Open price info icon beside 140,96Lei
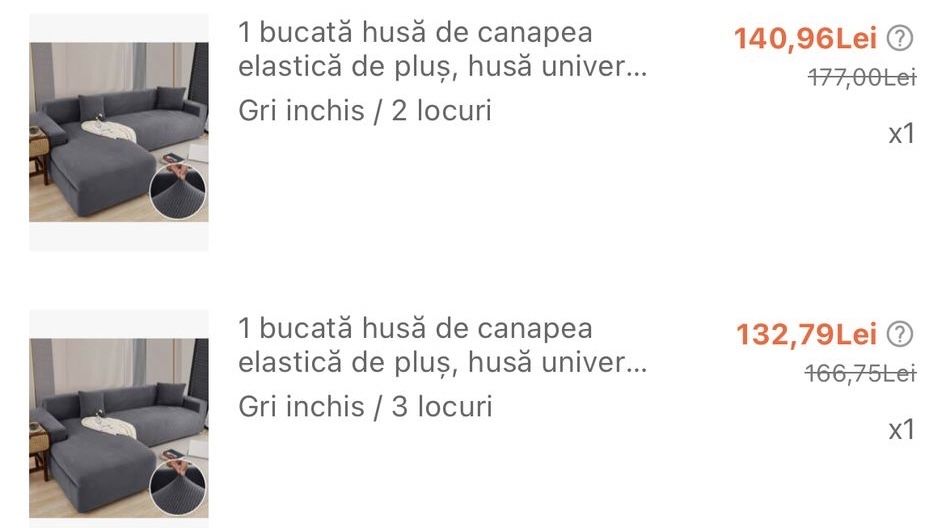The height and width of the screenshot is (528, 946). point(901,39)
